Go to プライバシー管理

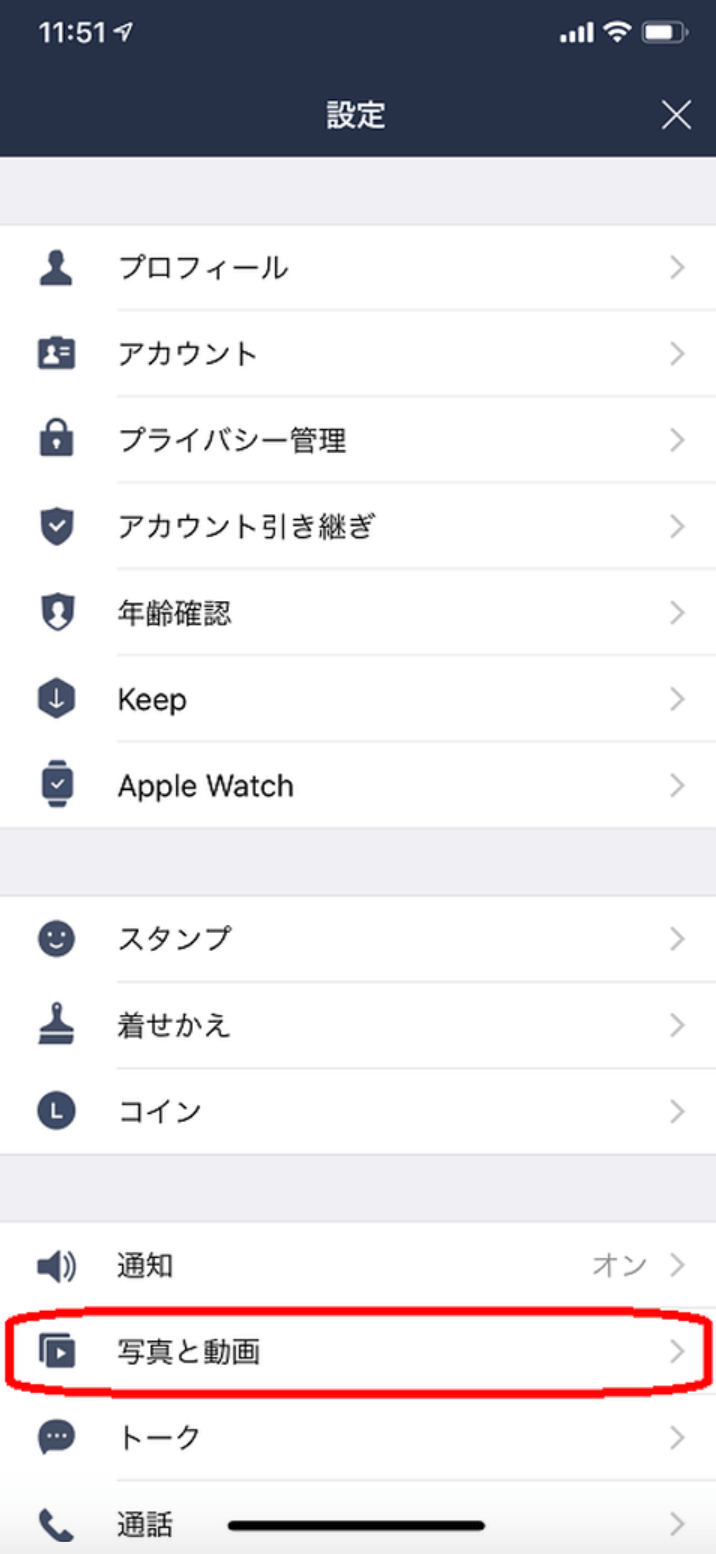pyautogui.click(x=358, y=440)
